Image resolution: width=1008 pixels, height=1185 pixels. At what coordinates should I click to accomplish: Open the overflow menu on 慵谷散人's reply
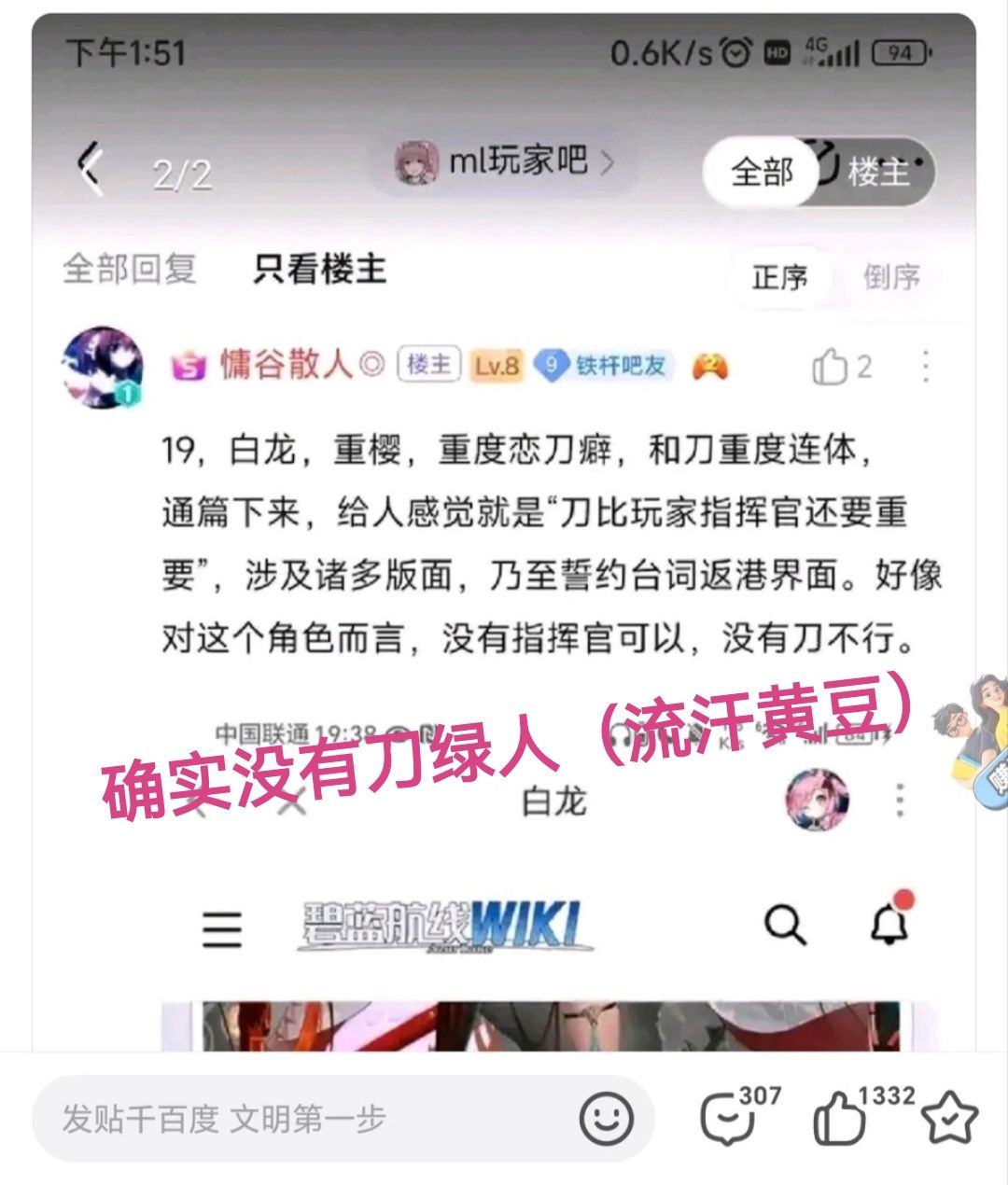[925, 367]
